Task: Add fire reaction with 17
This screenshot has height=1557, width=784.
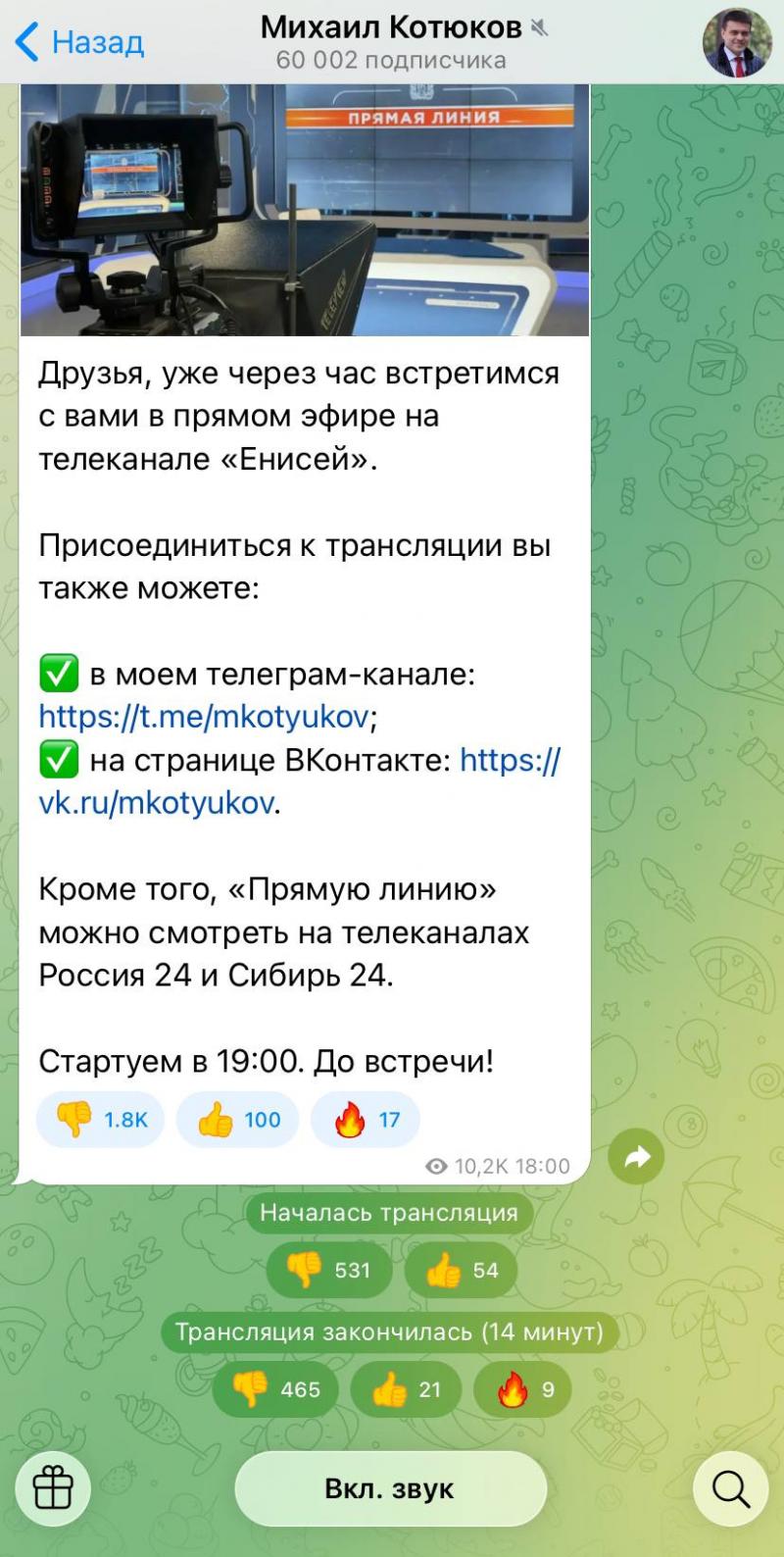Action: [x=366, y=1120]
